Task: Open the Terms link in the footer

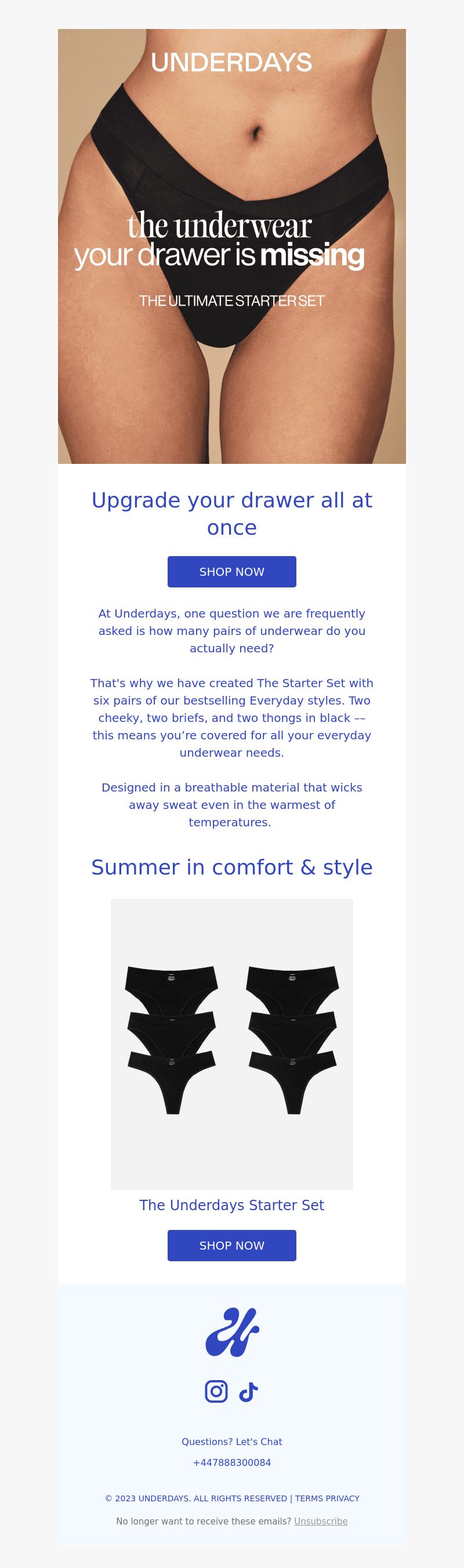Action: point(310,1498)
